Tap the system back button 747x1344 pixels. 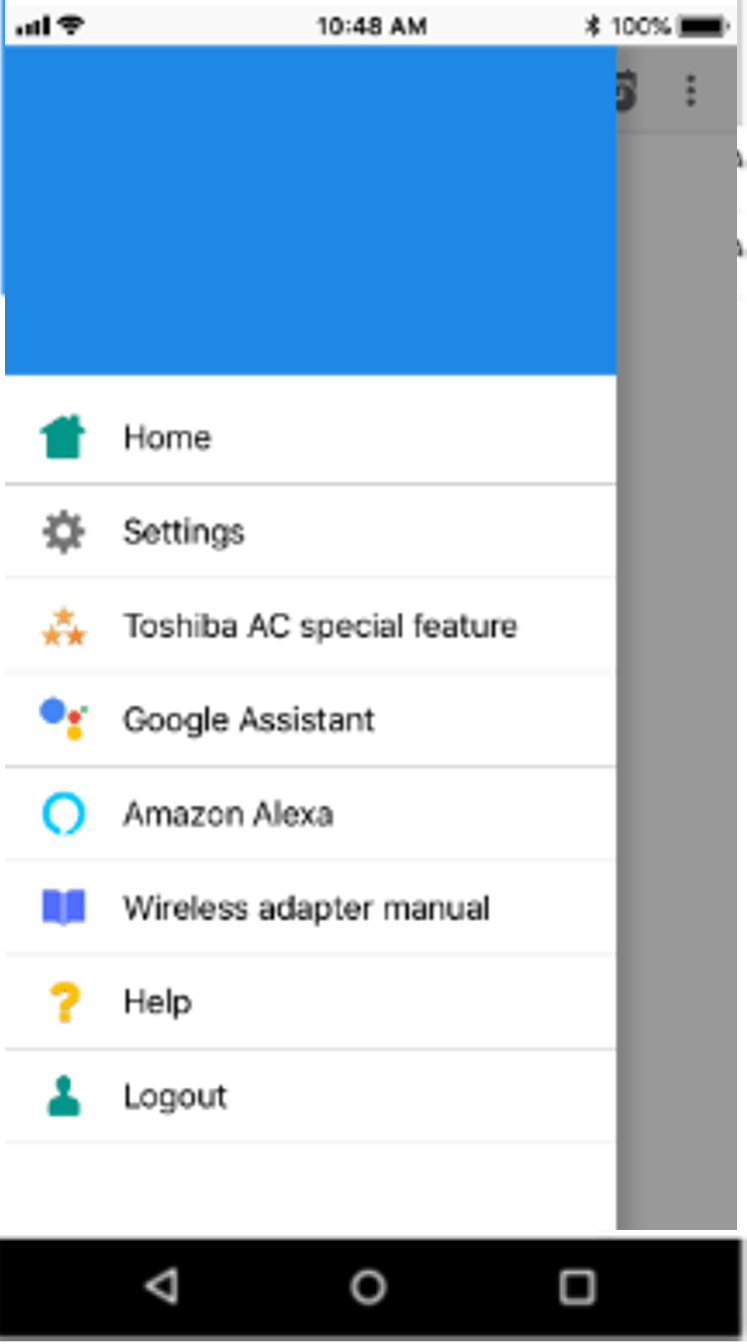coord(161,1286)
